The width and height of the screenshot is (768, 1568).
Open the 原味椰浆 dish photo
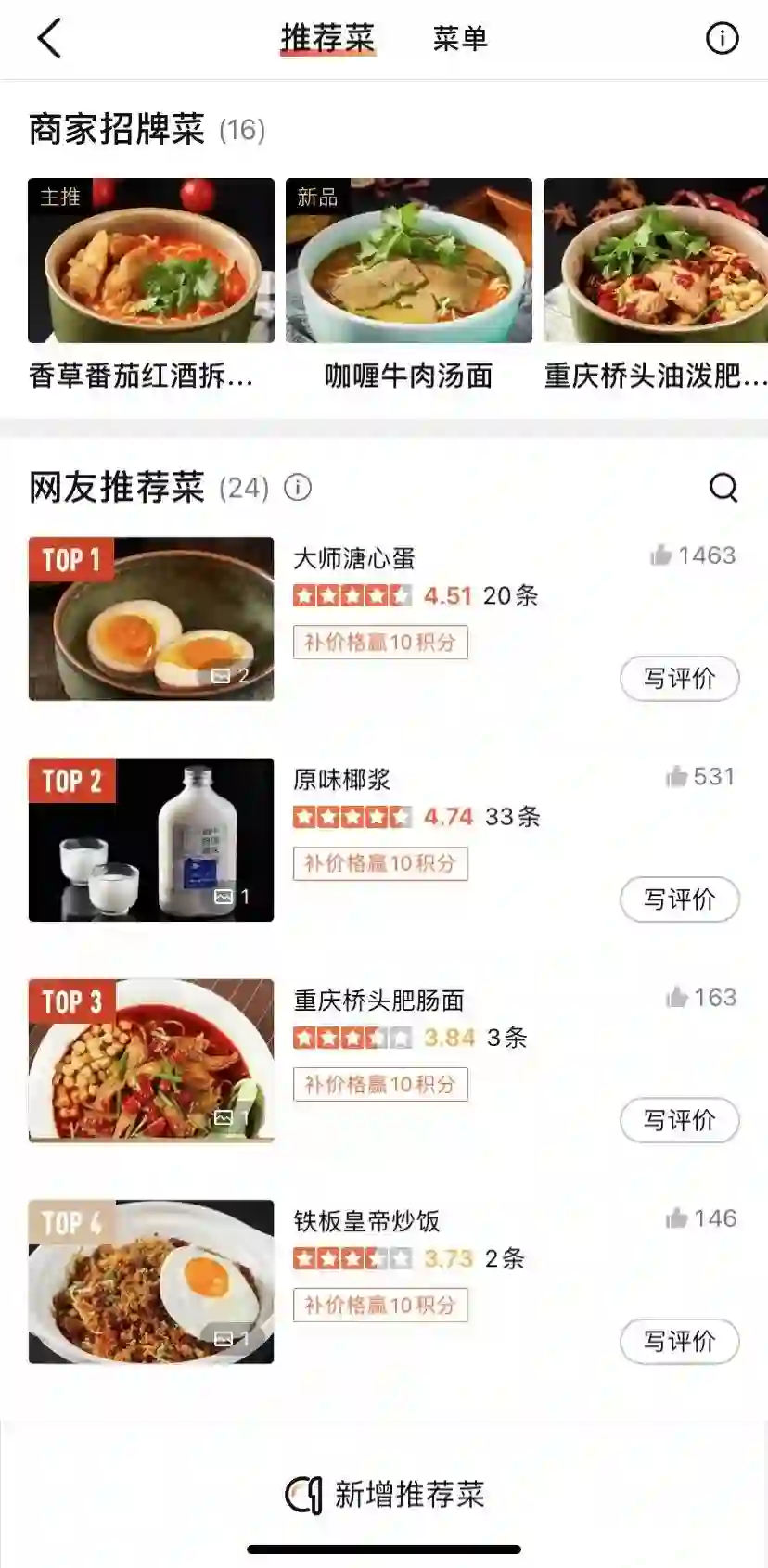151,839
